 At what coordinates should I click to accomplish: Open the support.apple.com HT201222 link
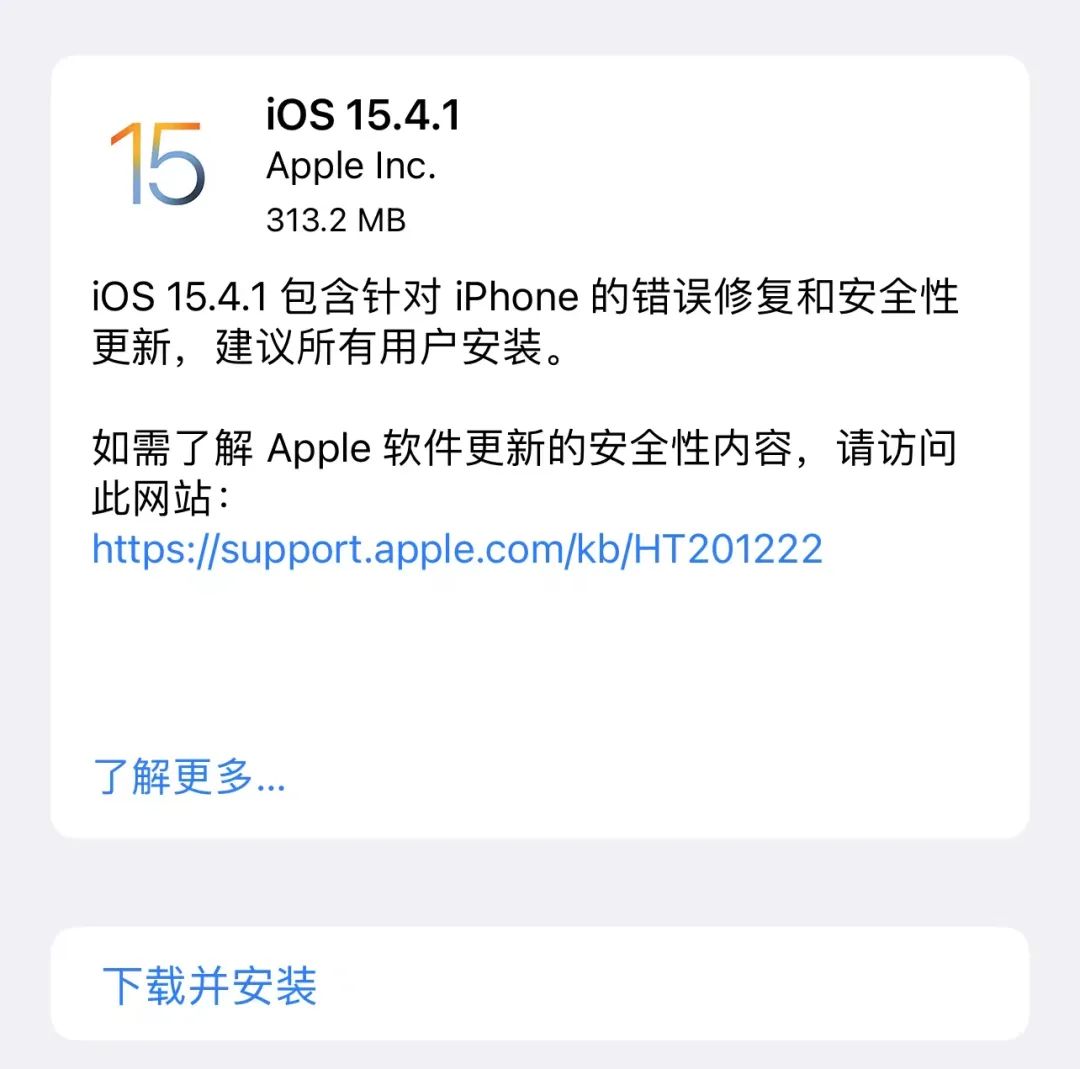[457, 549]
